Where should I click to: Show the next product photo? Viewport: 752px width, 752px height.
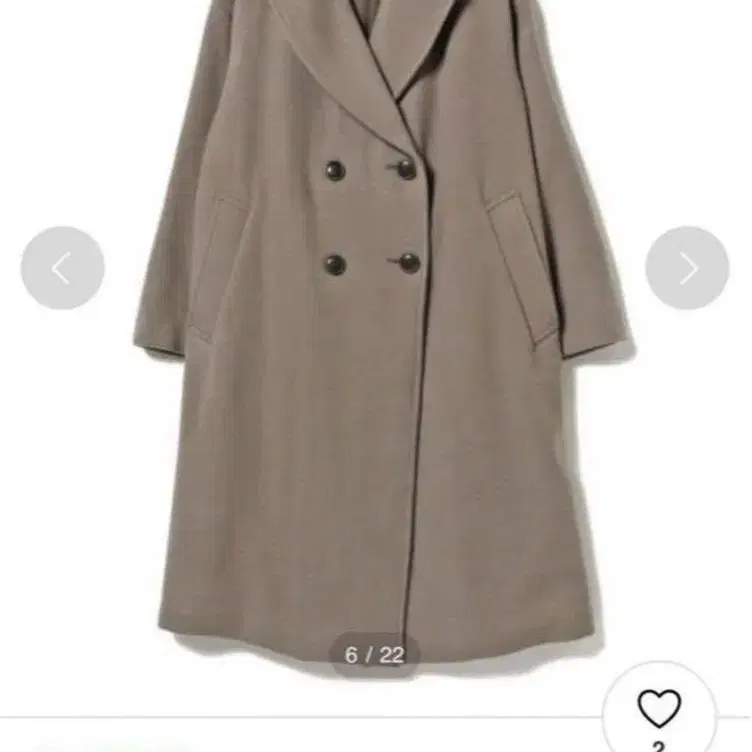click(687, 268)
